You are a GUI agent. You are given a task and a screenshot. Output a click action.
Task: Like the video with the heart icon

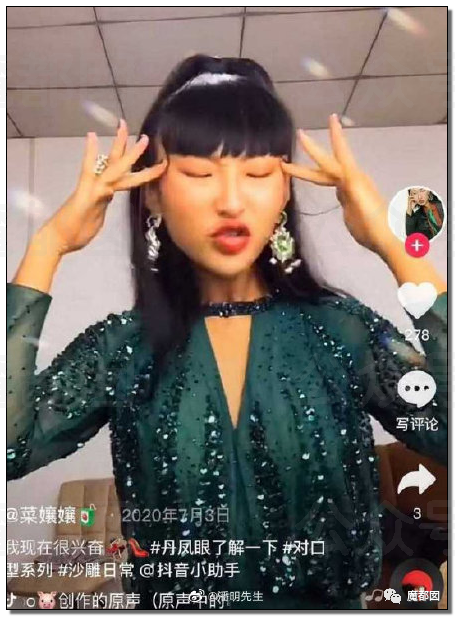tap(418, 301)
